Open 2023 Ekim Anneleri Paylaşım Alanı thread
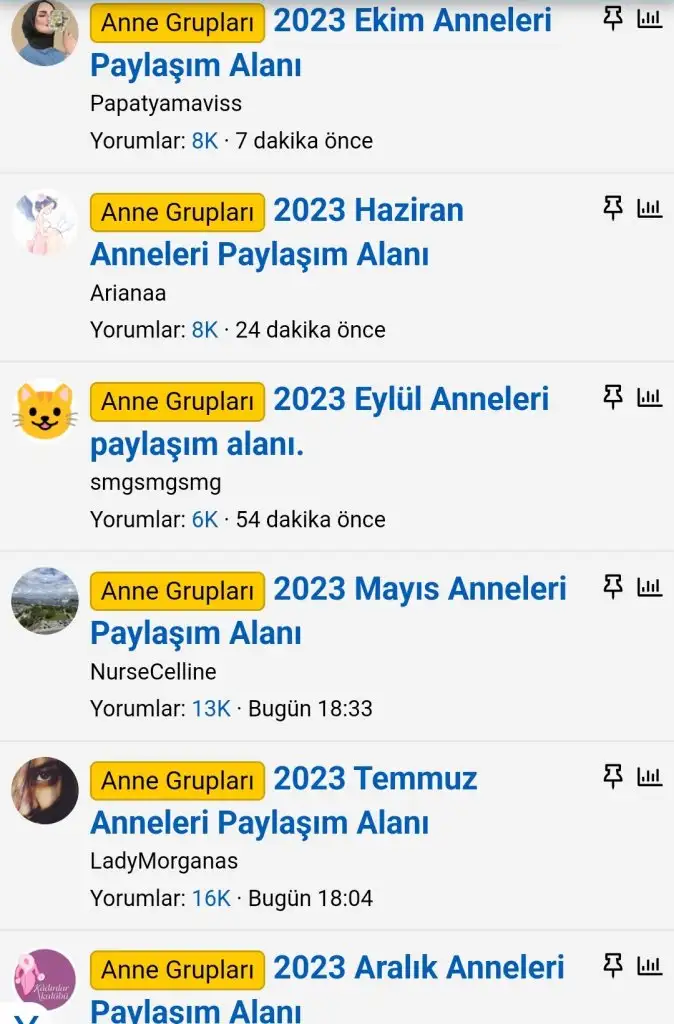This screenshot has height=1024, width=674. click(x=412, y=21)
